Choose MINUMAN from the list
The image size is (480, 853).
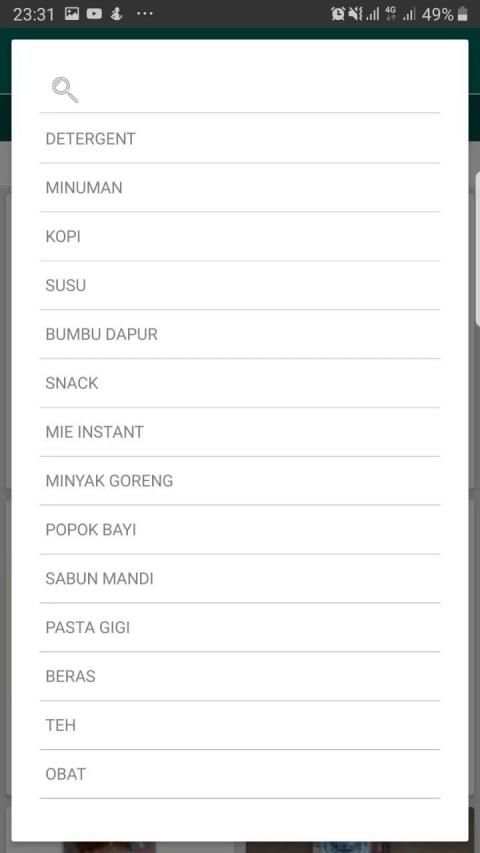tap(239, 188)
